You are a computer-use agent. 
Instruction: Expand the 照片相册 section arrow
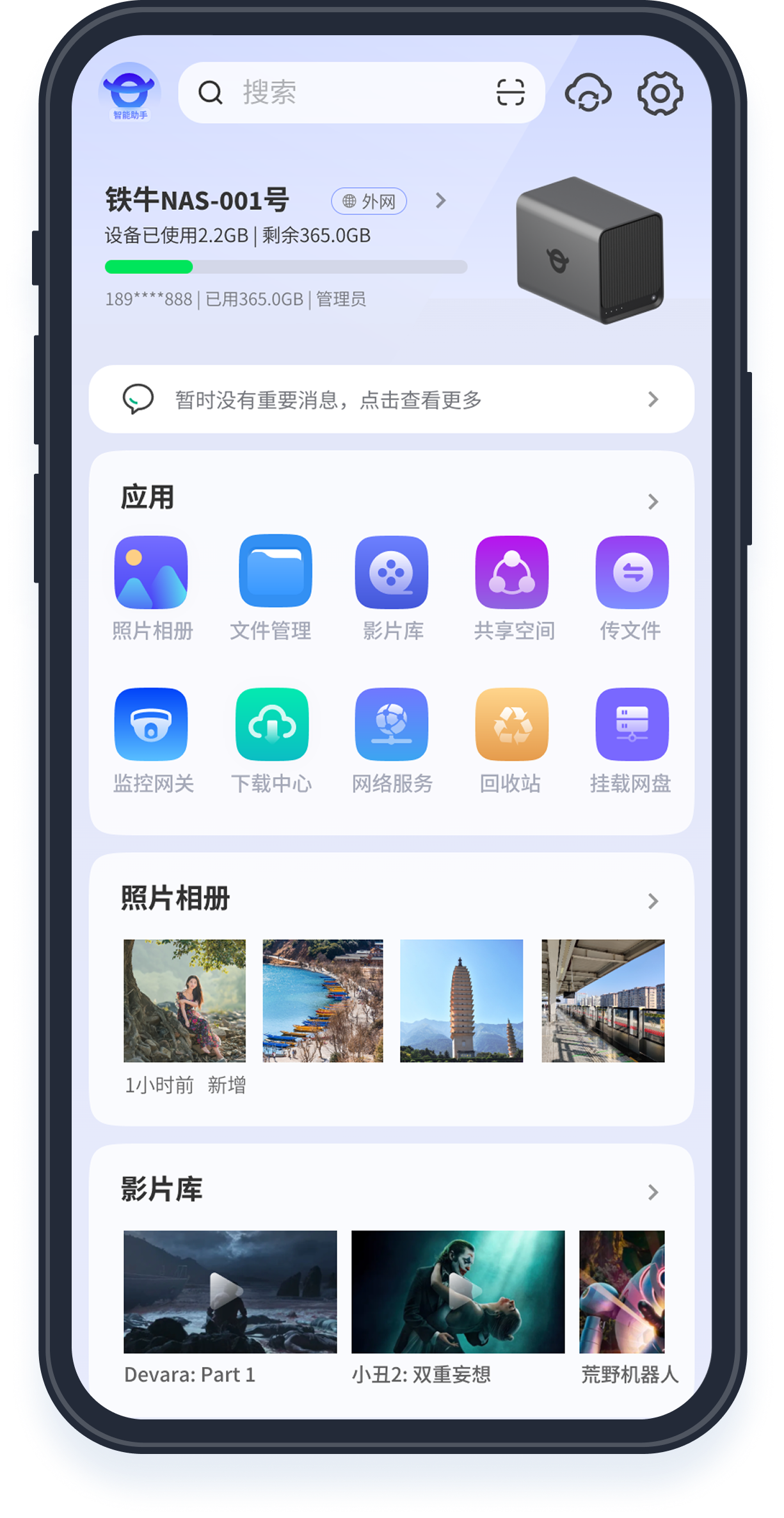(x=653, y=901)
